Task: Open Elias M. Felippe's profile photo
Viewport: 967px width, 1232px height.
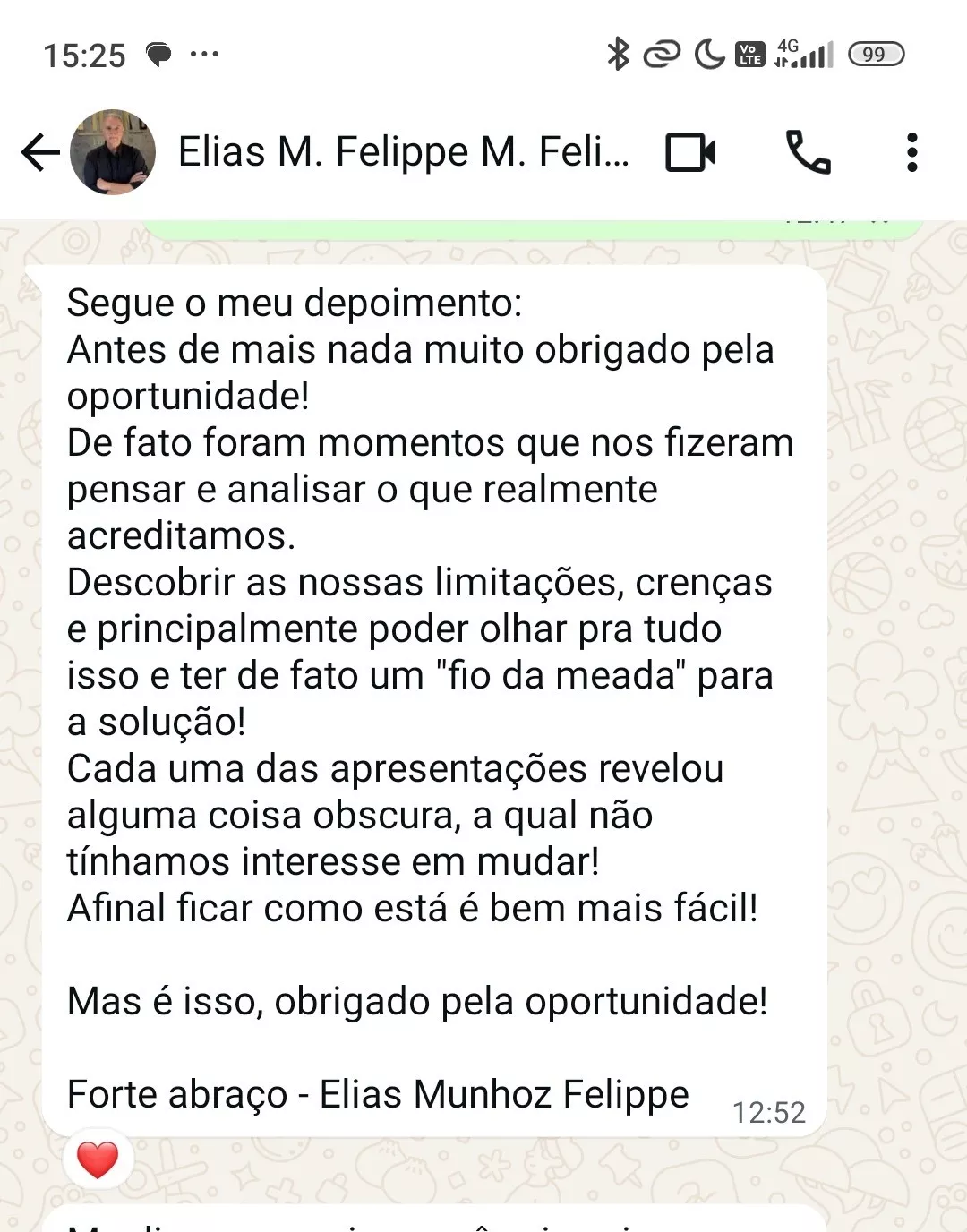Action: tap(113, 152)
